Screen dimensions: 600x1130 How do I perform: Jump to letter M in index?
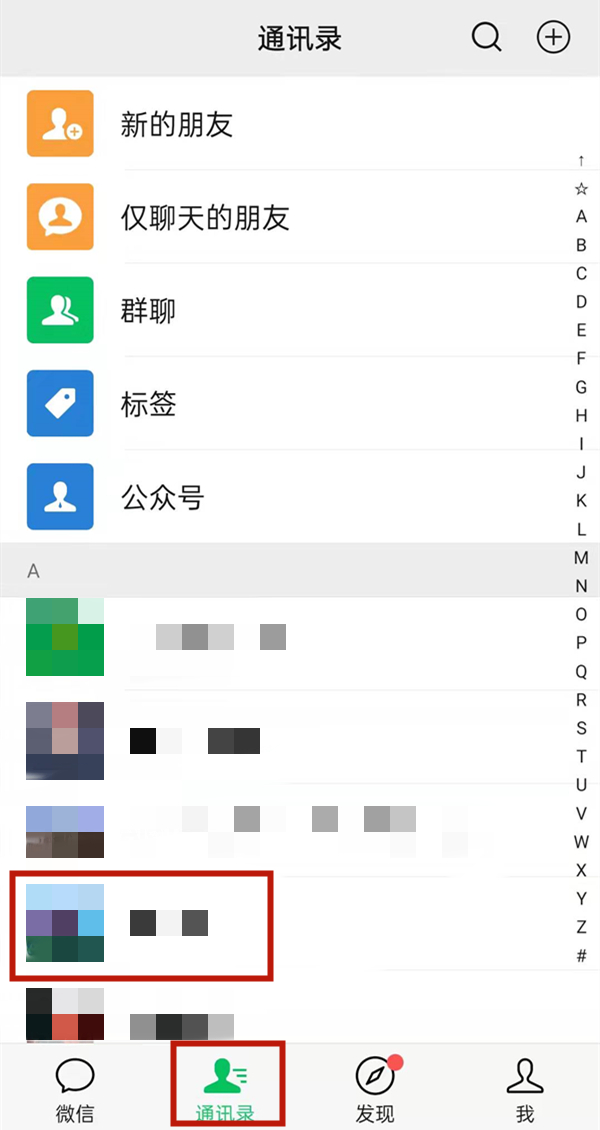[581, 558]
